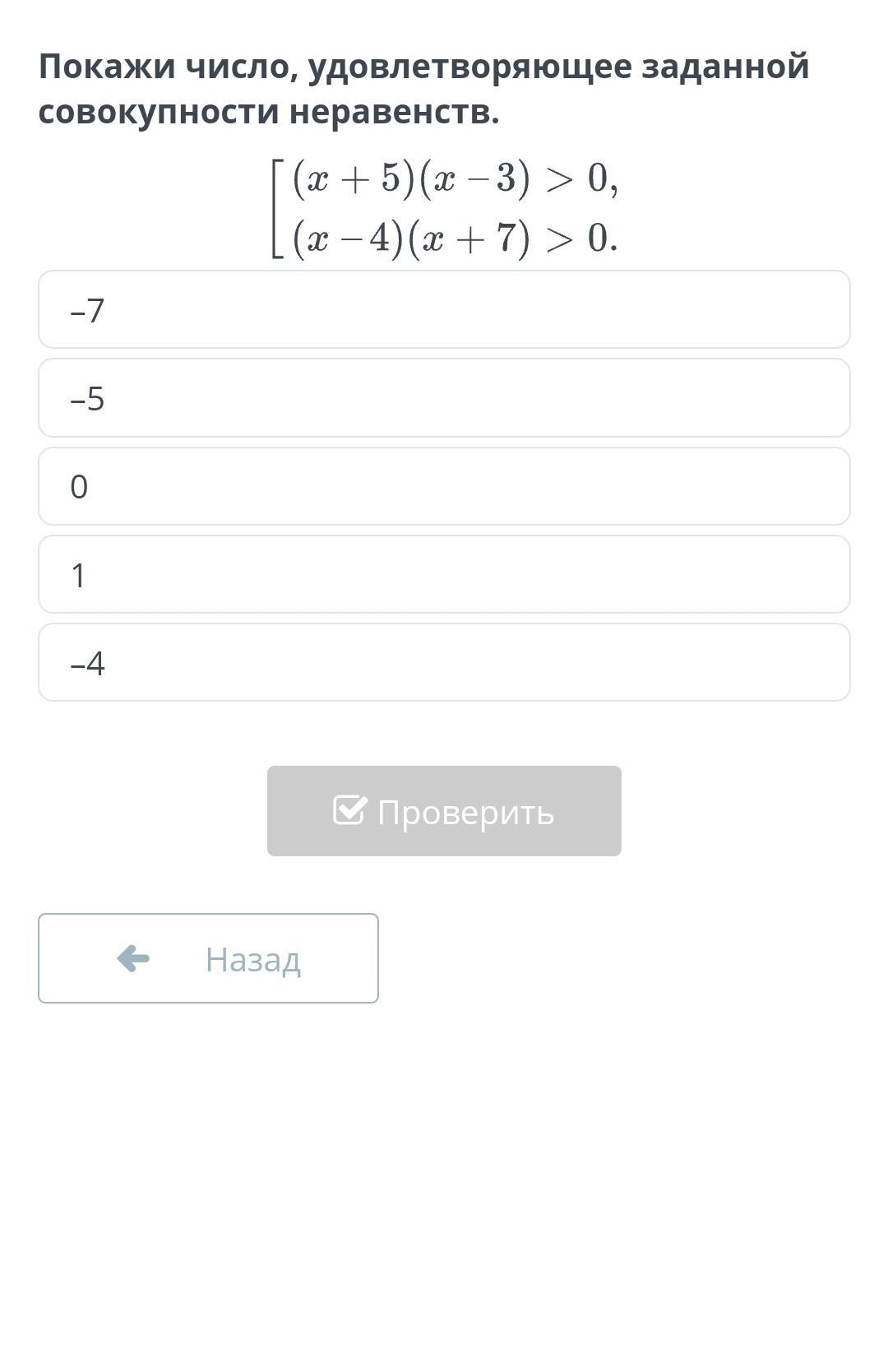The width and height of the screenshot is (888, 1372).
Task: Choose the –4 answer option
Action: click(444, 662)
